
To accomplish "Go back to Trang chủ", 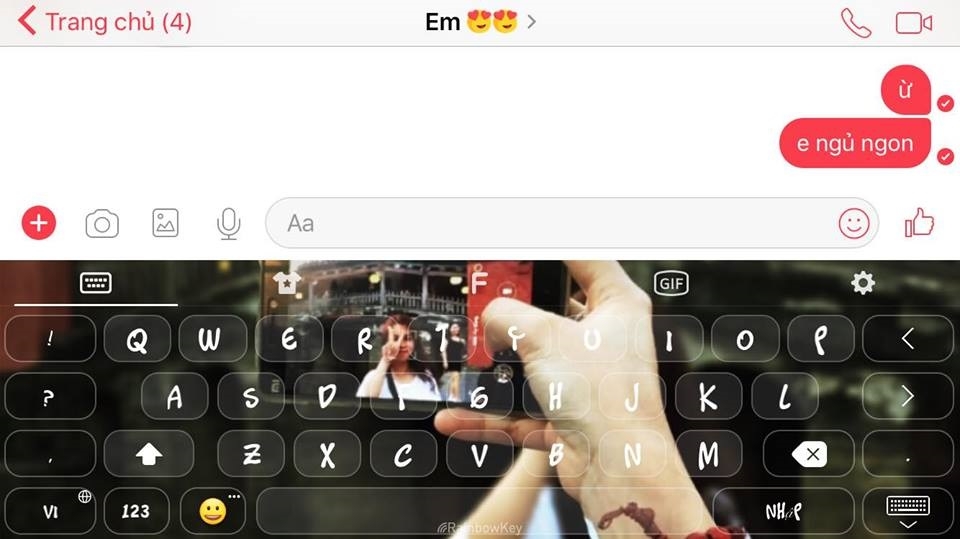I will 104,21.
